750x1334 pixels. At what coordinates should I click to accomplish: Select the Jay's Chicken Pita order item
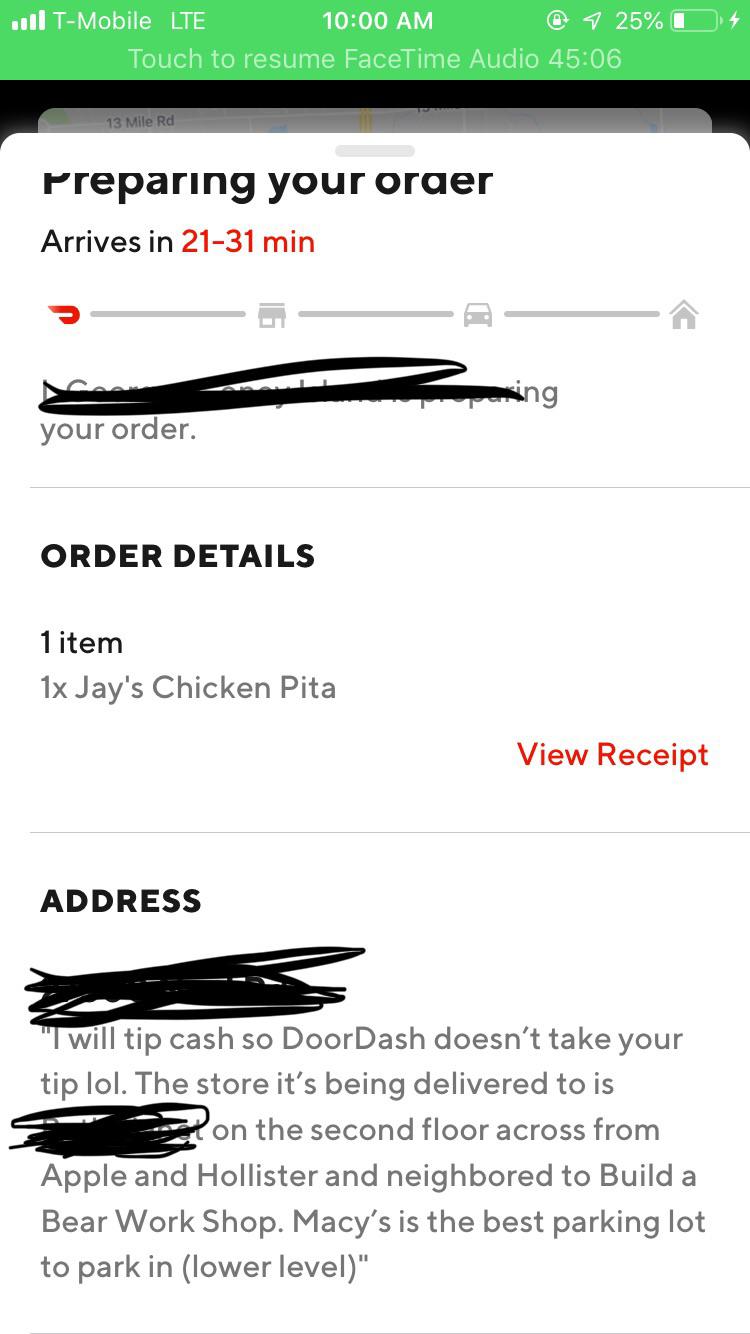pos(187,688)
